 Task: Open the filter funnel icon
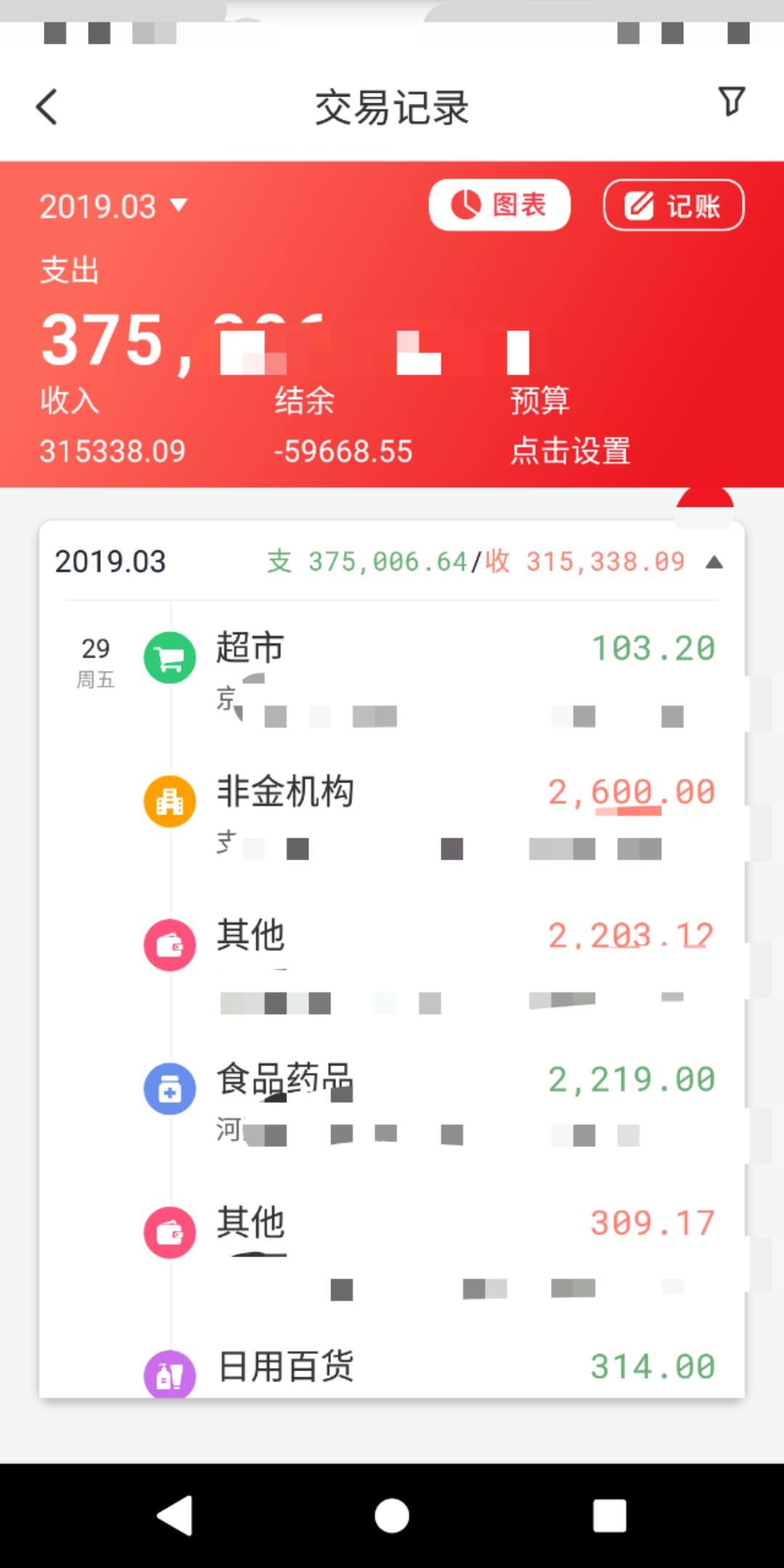[731, 102]
